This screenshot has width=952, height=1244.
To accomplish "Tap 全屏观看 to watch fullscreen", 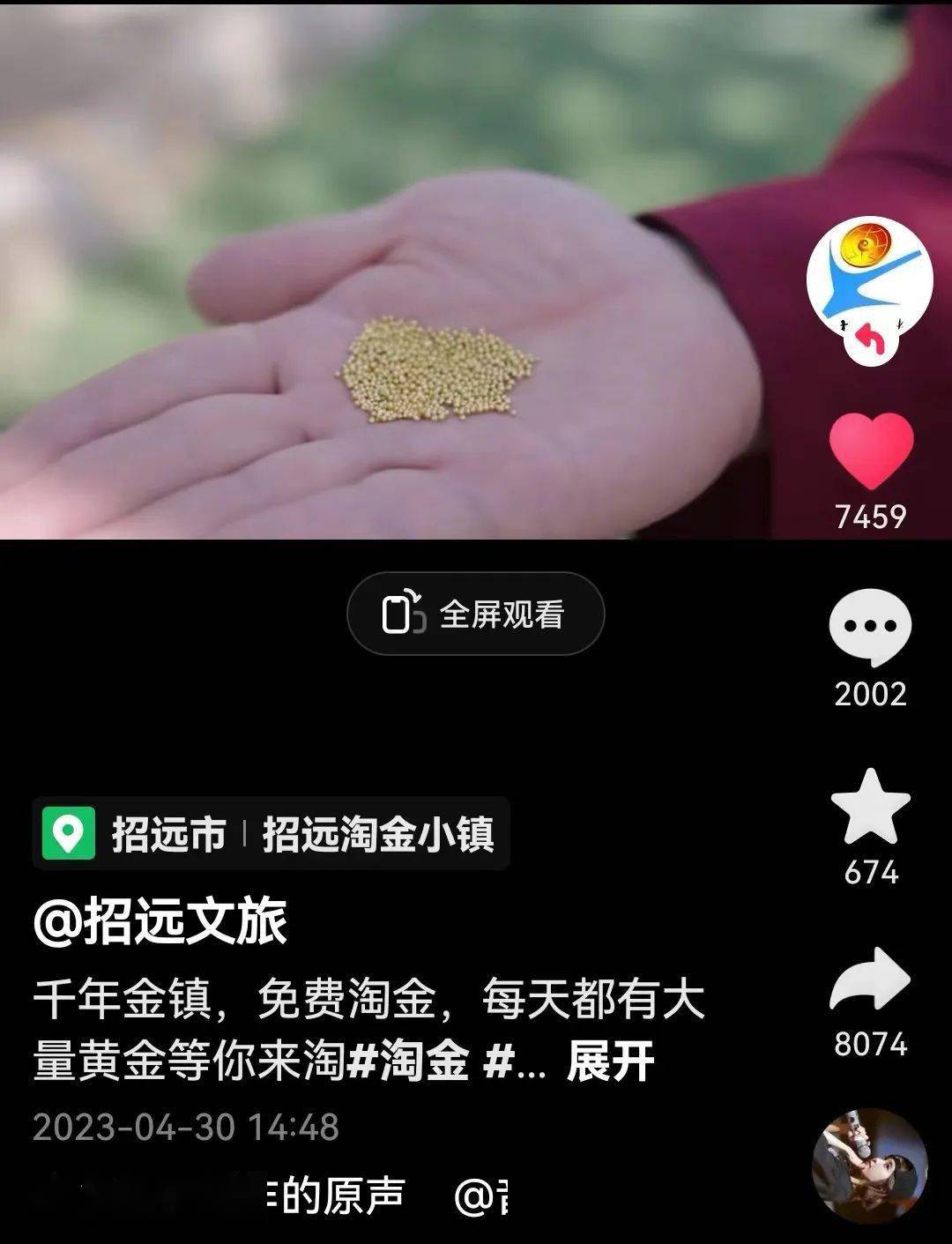I will click(x=476, y=615).
